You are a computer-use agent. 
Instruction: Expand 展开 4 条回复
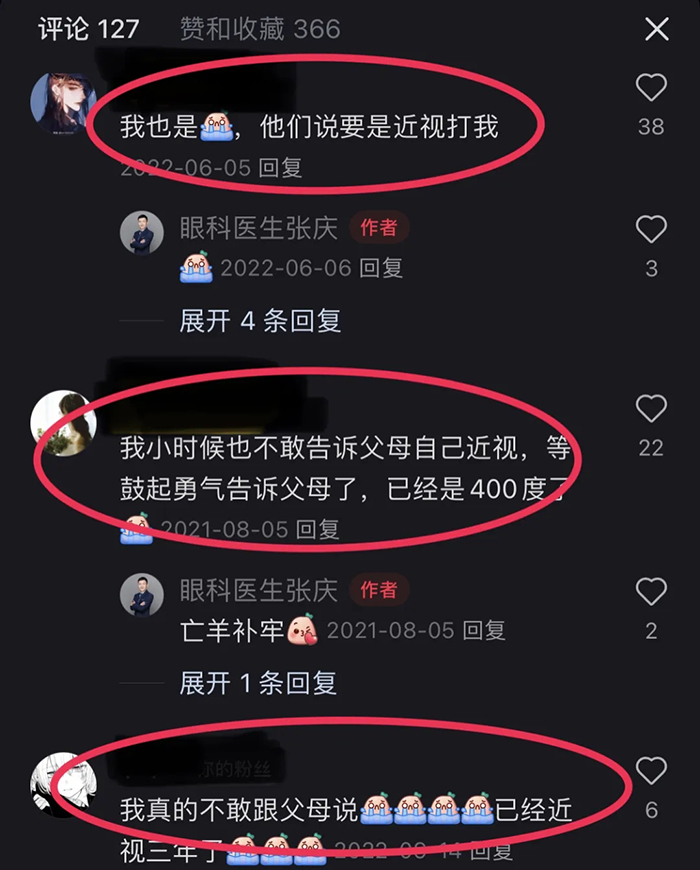(x=260, y=321)
